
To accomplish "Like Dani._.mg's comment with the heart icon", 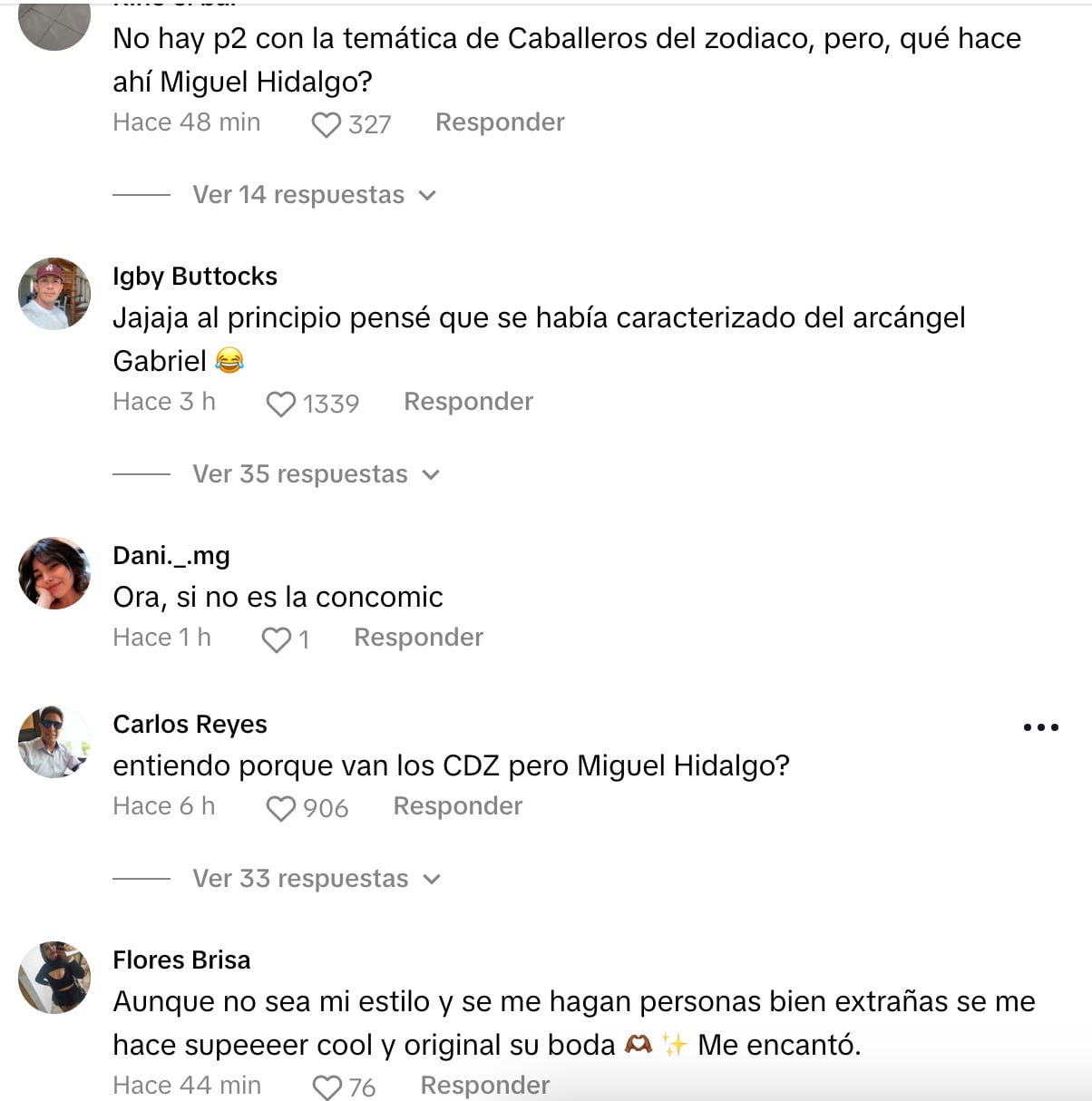I will [275, 638].
